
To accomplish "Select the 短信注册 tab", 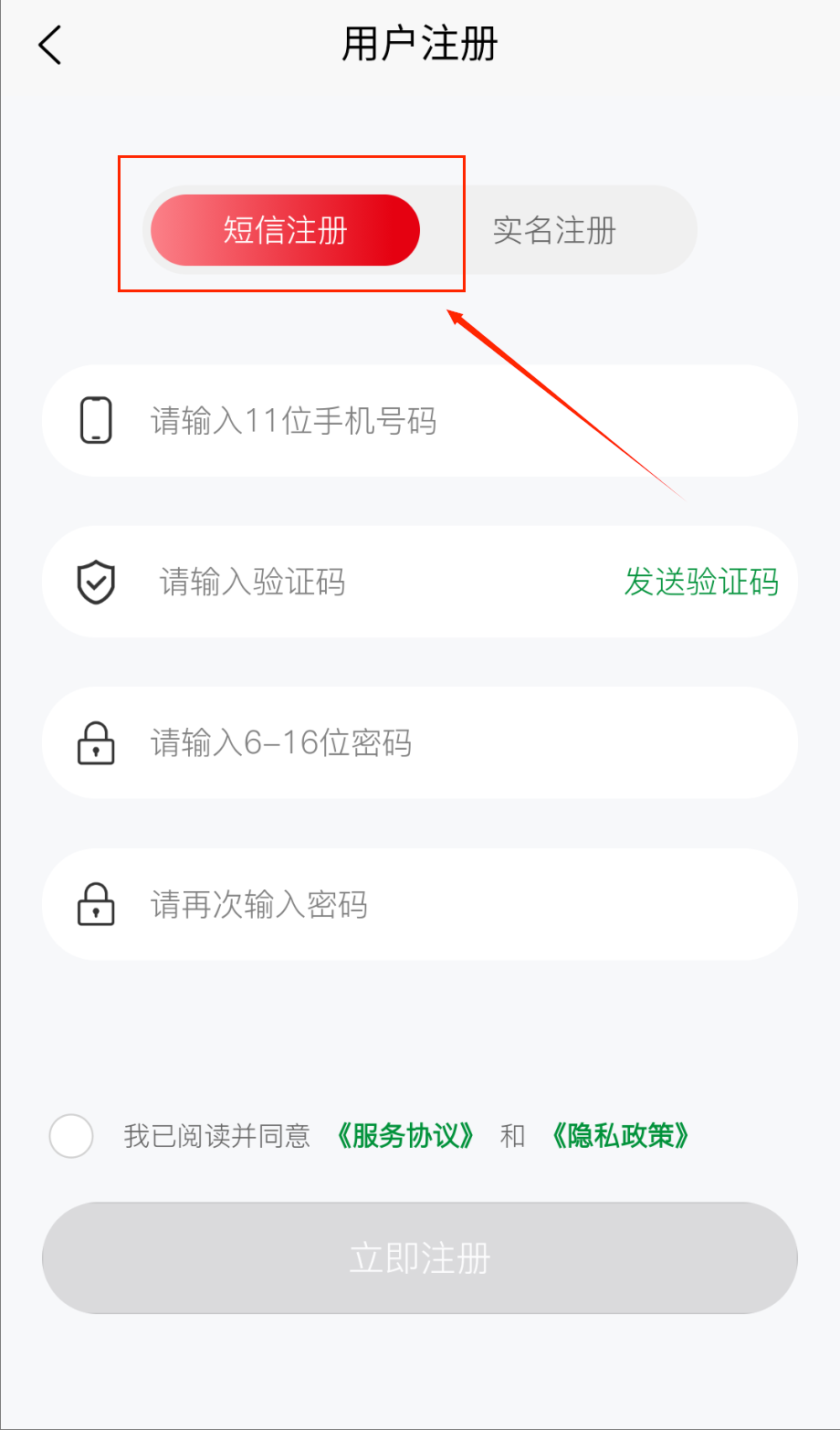I will pyautogui.click(x=285, y=230).
